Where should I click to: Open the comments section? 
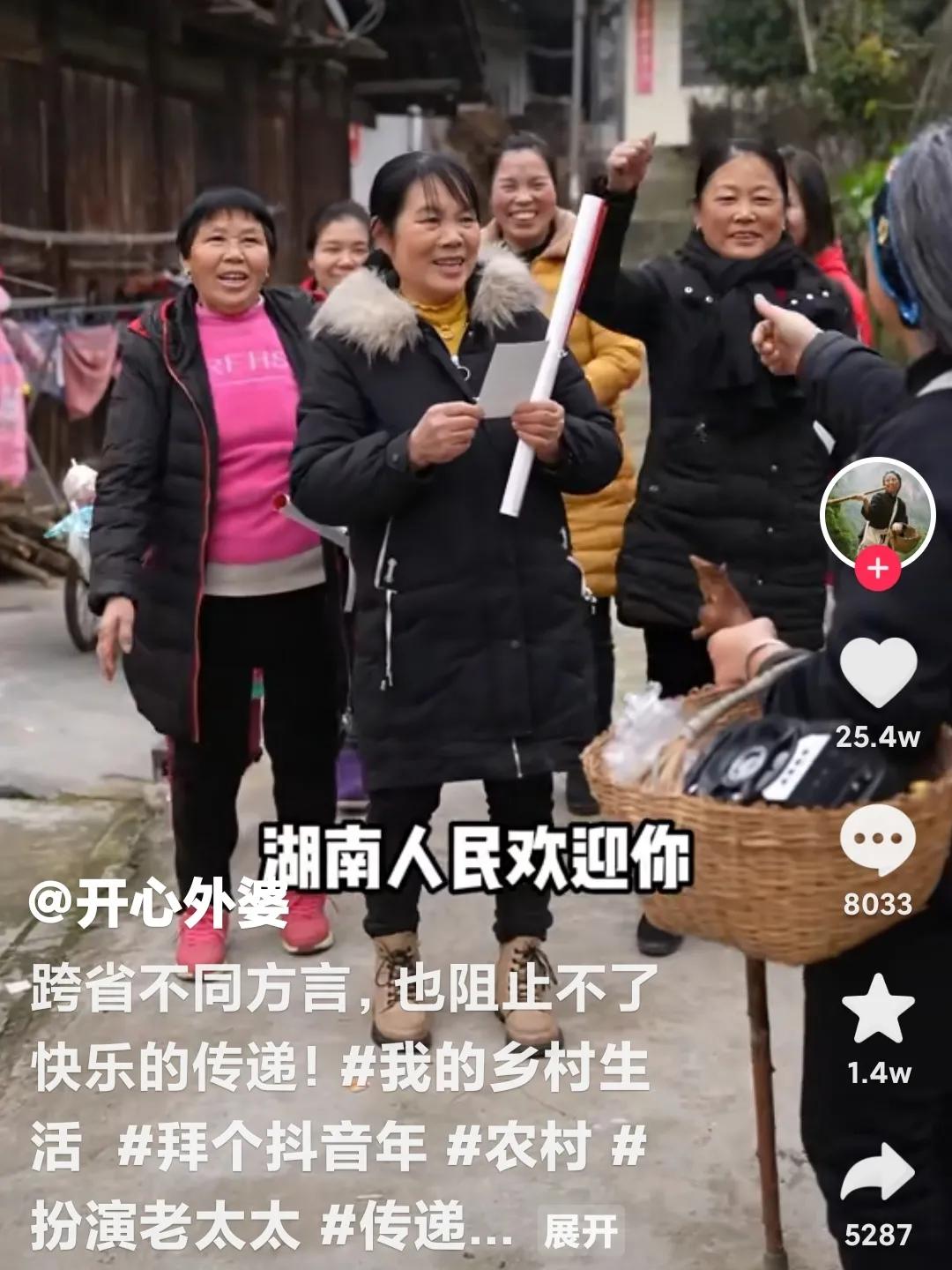[878, 840]
